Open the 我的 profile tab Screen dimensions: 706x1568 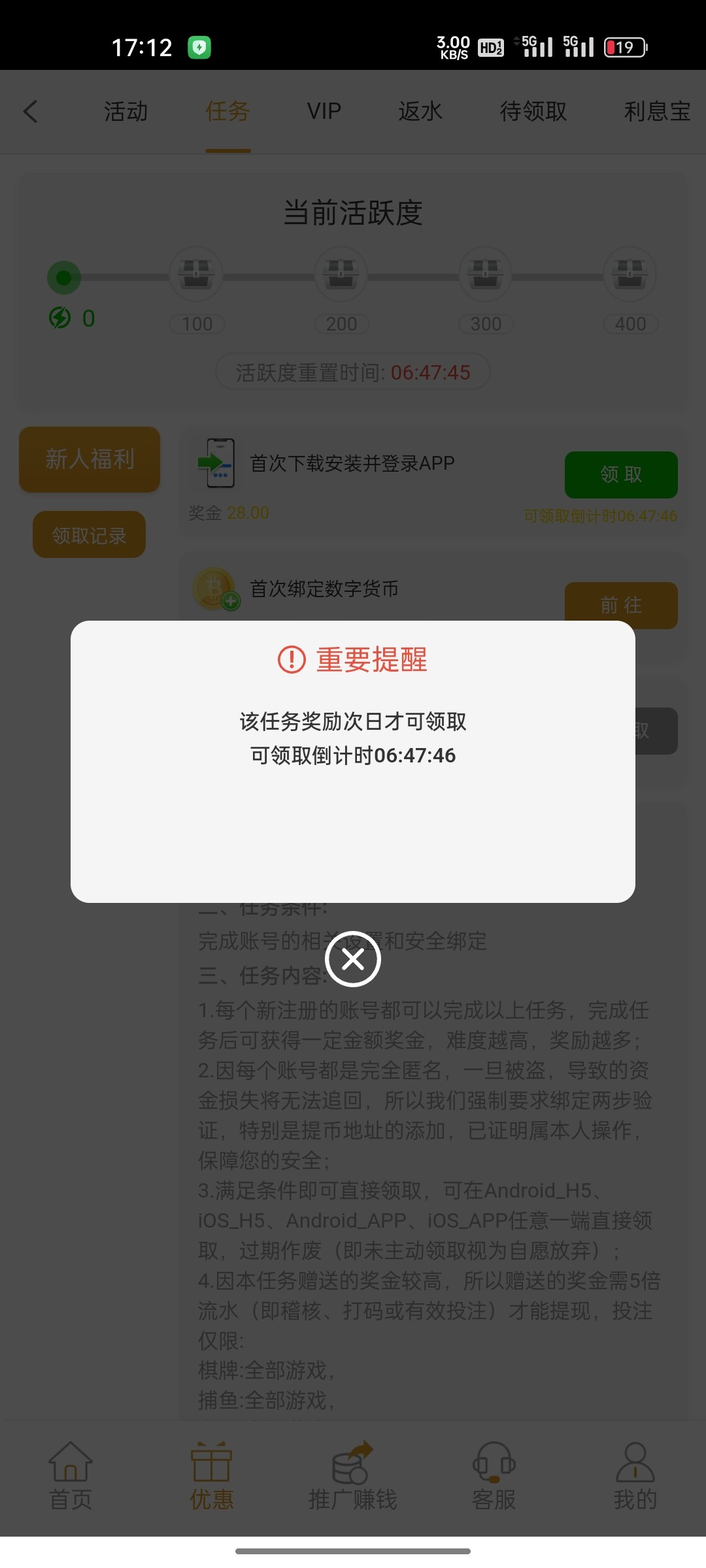(635, 1477)
